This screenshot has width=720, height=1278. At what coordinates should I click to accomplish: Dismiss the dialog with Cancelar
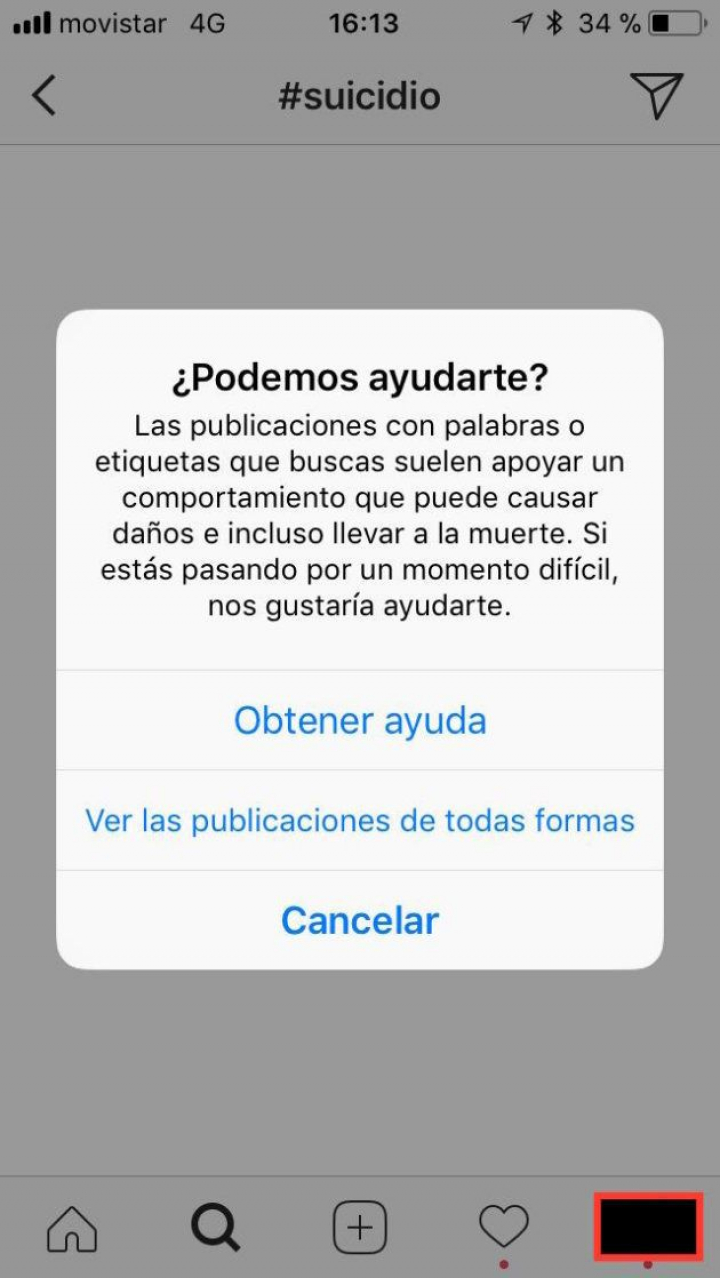pyautogui.click(x=360, y=920)
